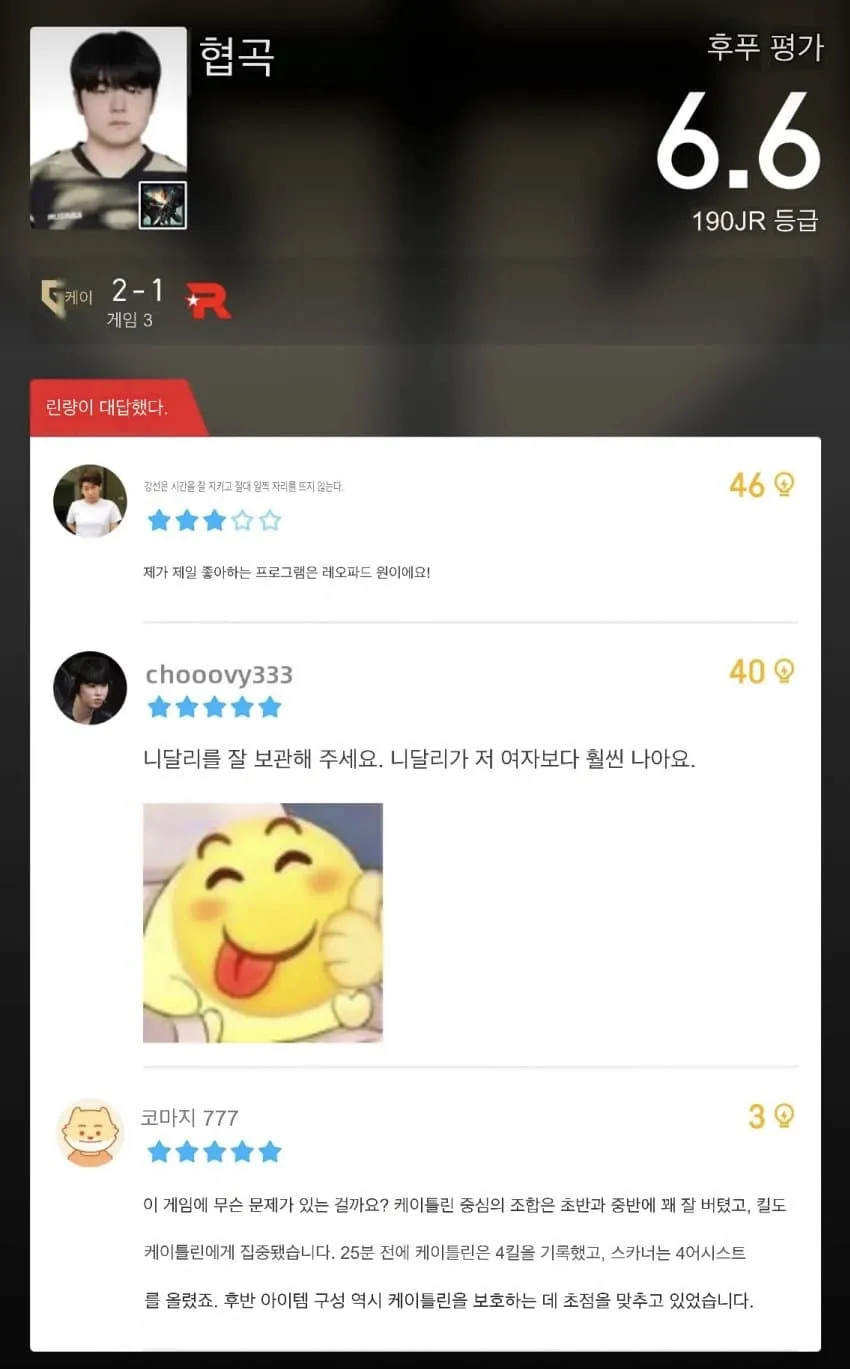
Task: Upvote chooovy333's comment
Action: 785,671
